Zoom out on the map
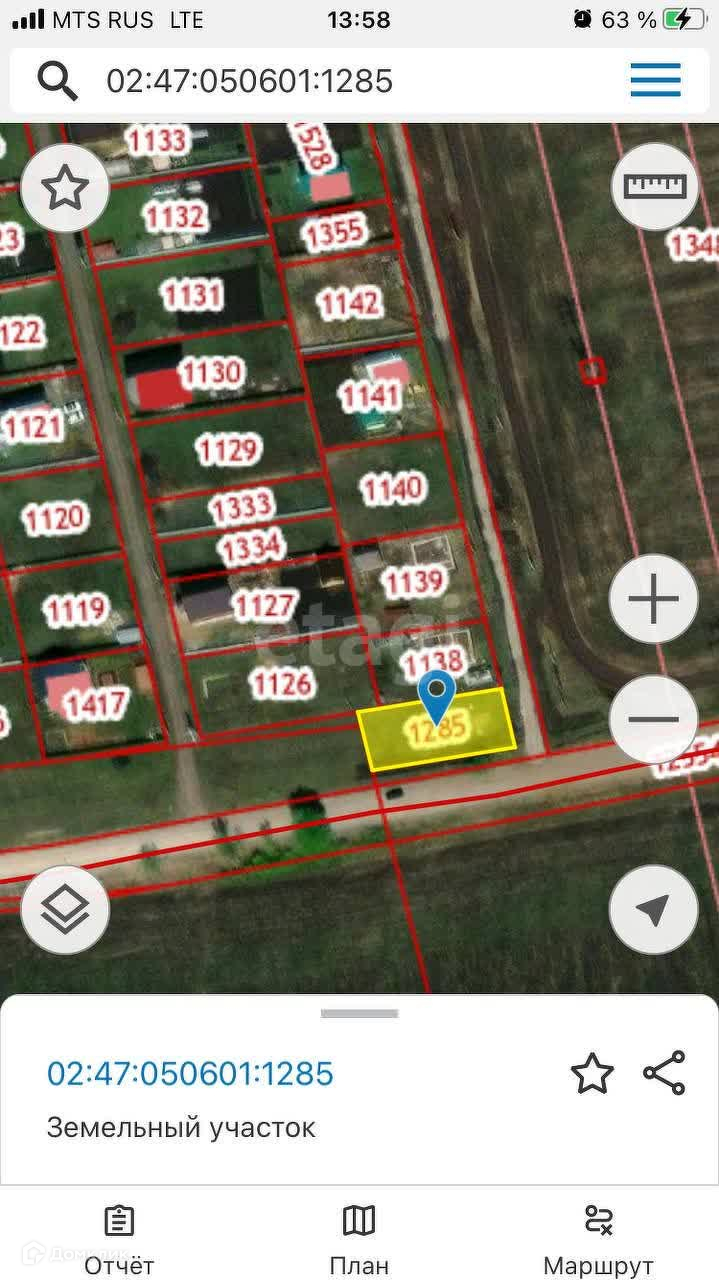This screenshot has height=1280, width=719. [x=653, y=719]
